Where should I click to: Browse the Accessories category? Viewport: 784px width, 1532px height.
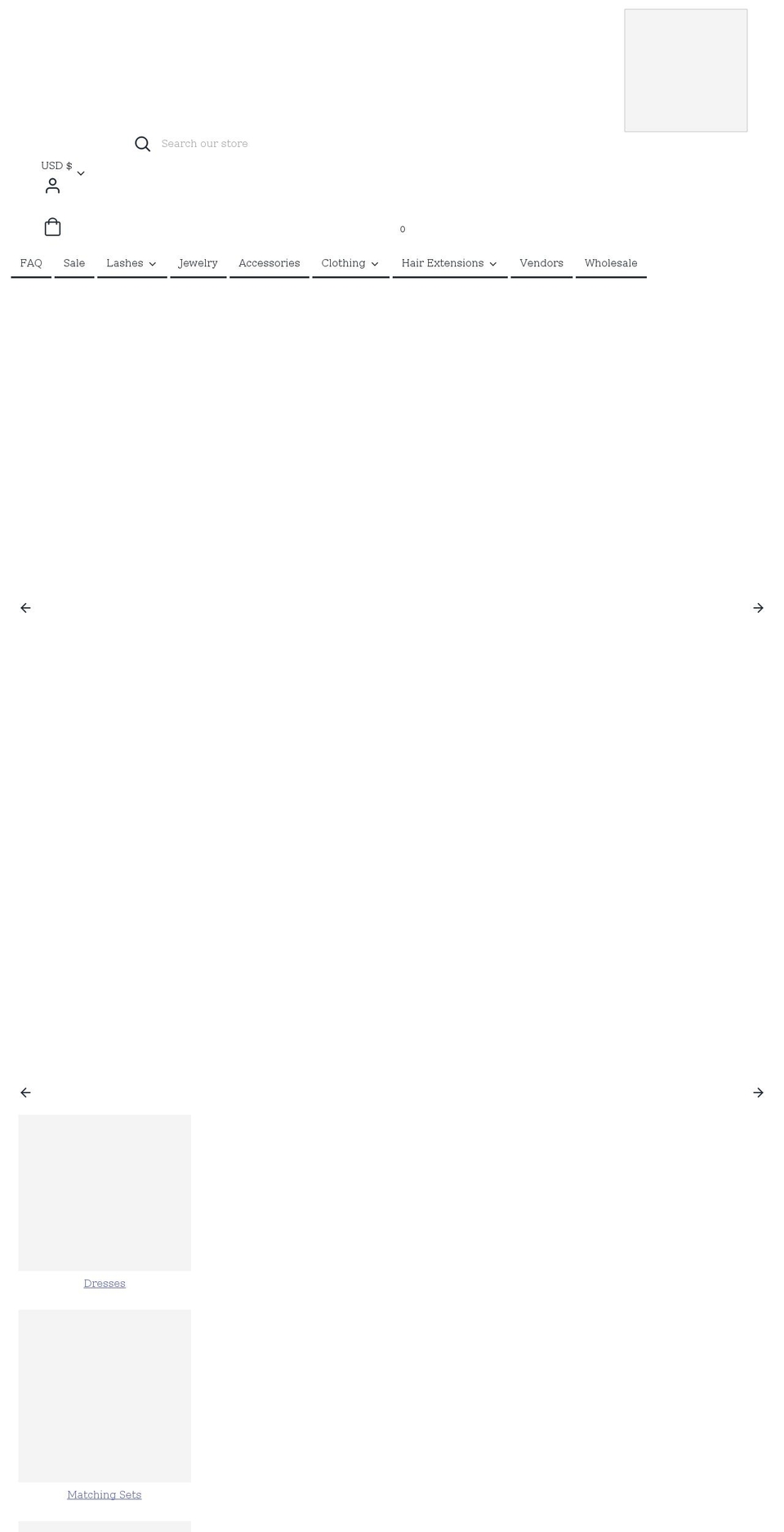click(x=269, y=263)
